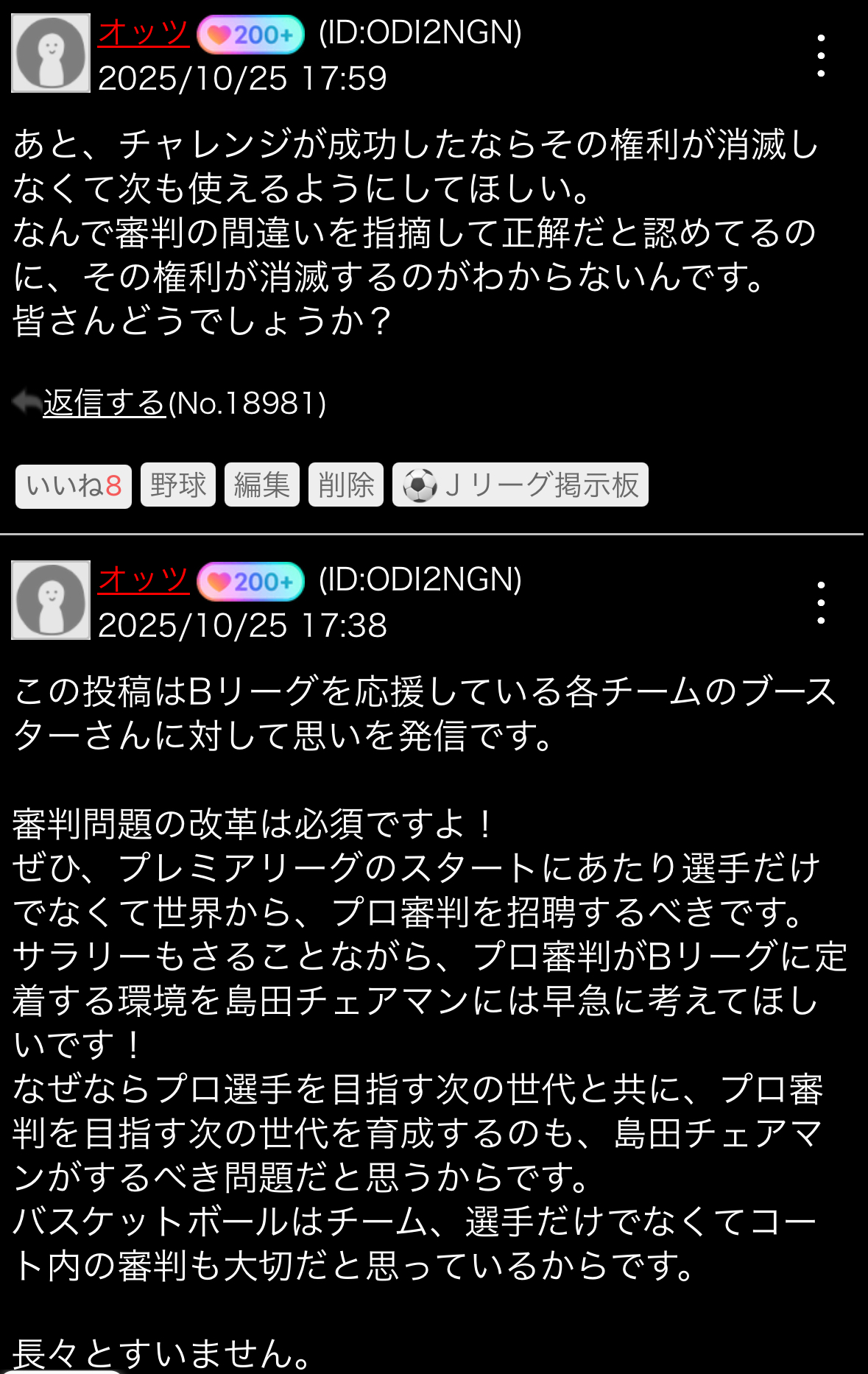The width and height of the screenshot is (868, 1374).
Task: Go to Jリーグ掲示板
Action: click(x=520, y=485)
